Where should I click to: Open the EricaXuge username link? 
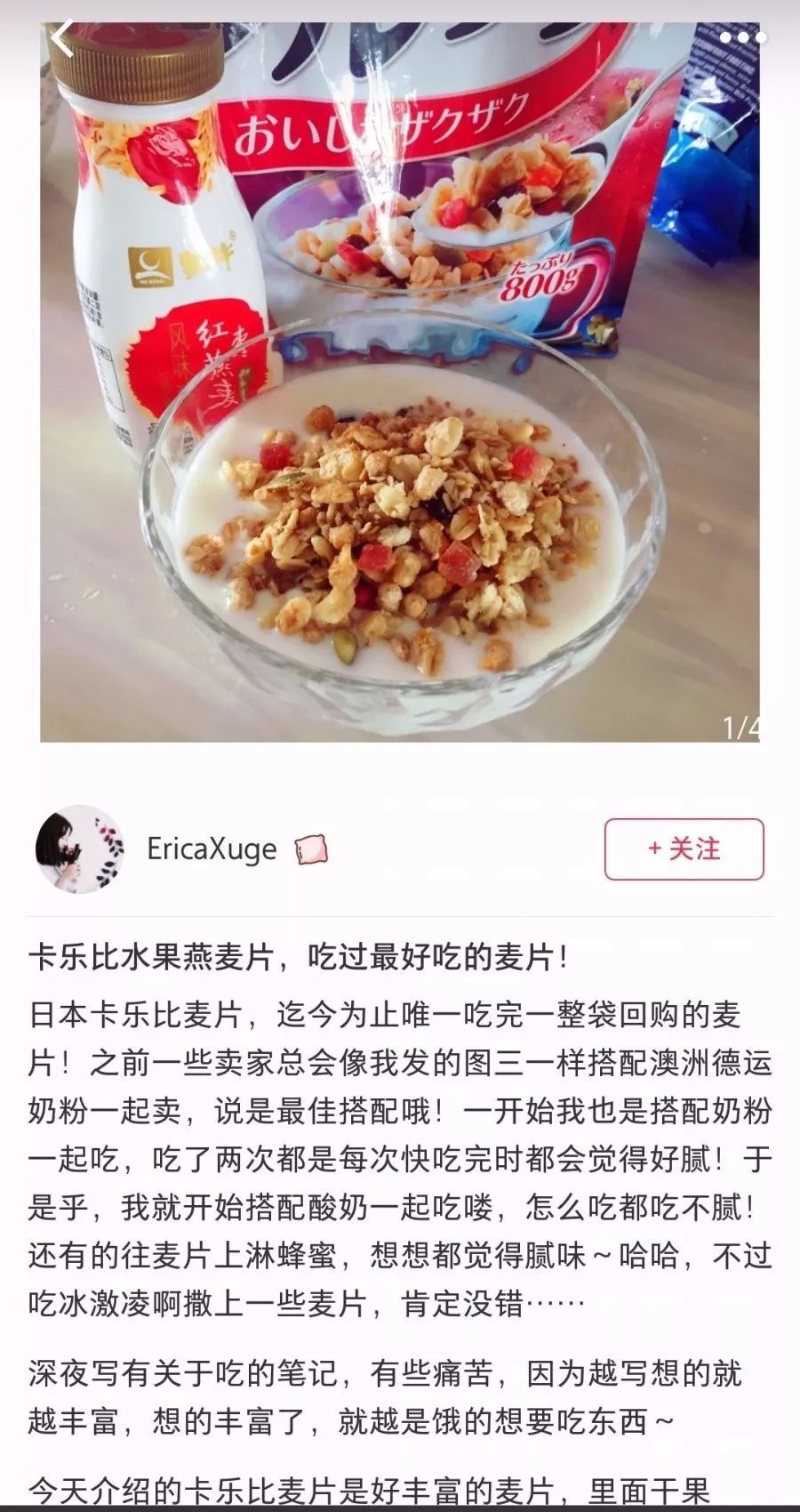[x=212, y=848]
